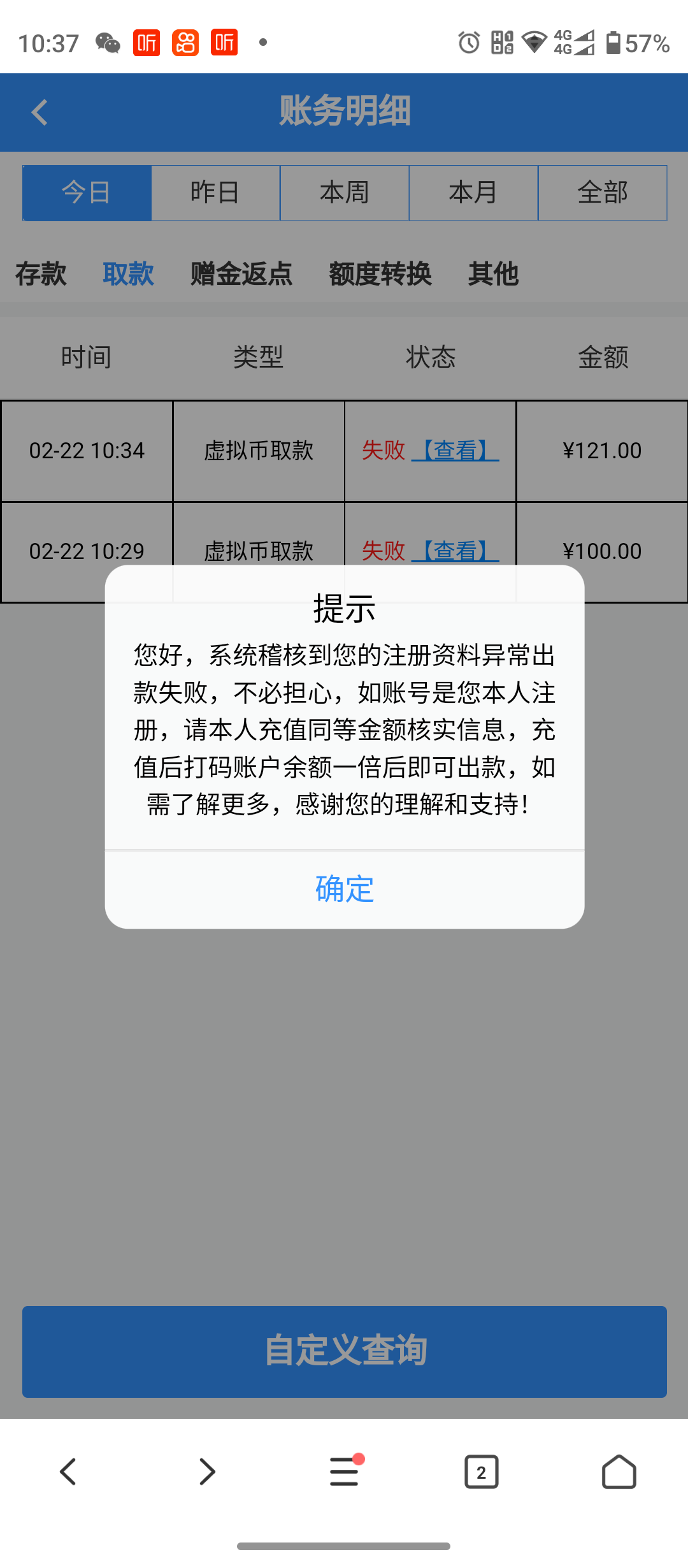Go to previous page in browser
Image resolution: width=688 pixels, height=1568 pixels.
click(68, 1472)
